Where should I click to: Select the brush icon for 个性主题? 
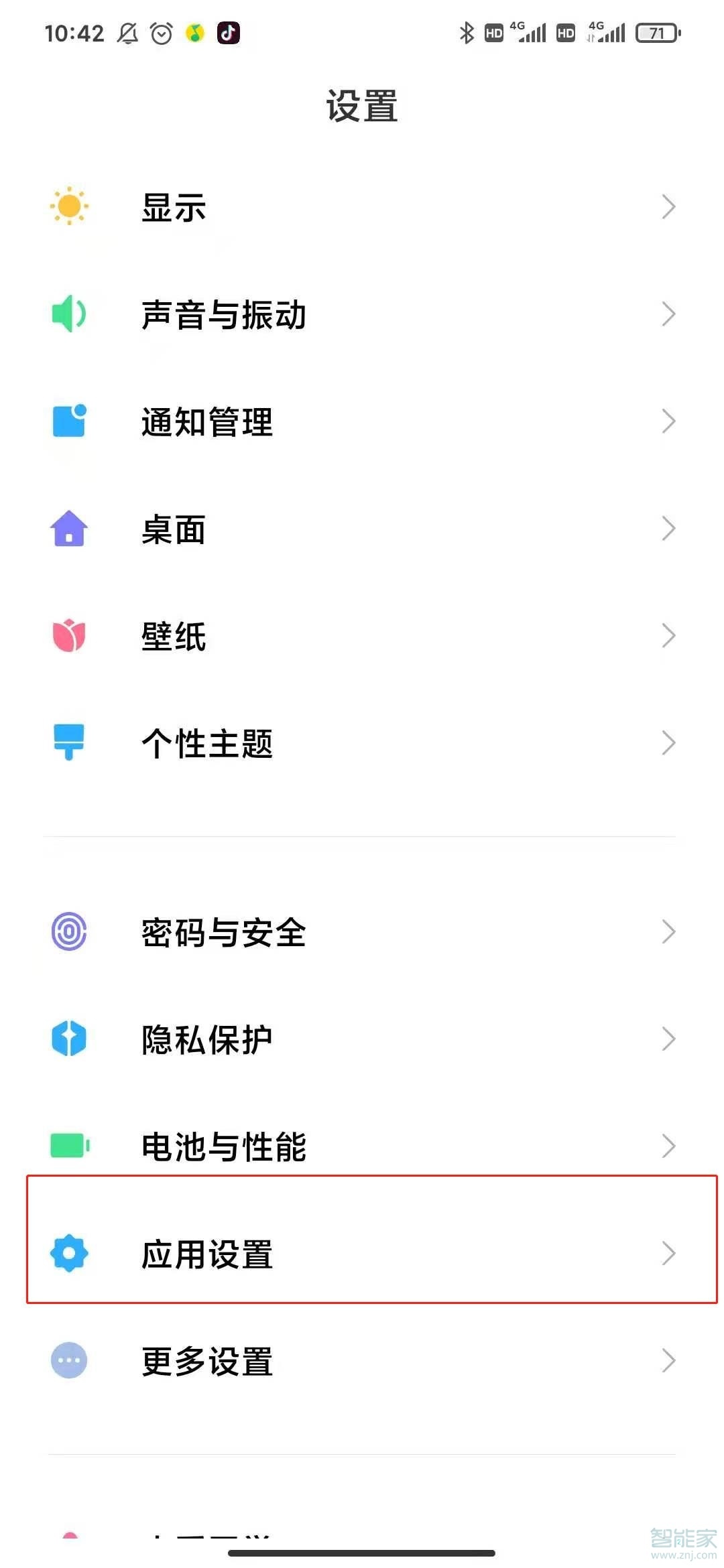(69, 742)
